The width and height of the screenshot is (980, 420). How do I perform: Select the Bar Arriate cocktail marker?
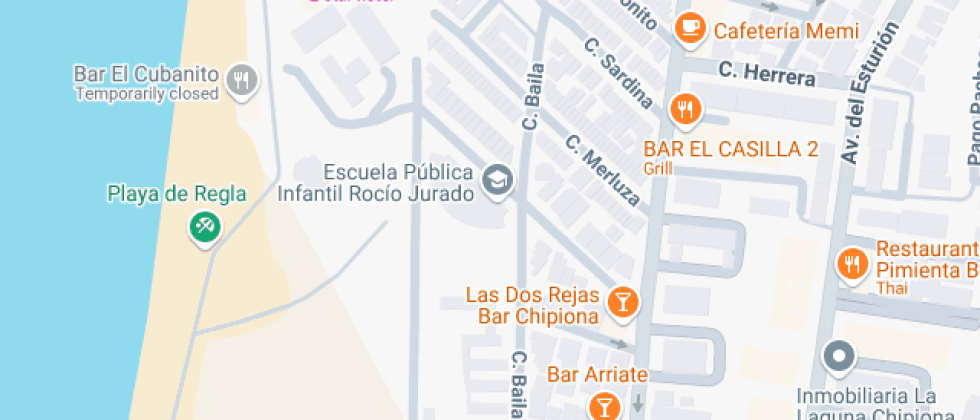(604, 405)
